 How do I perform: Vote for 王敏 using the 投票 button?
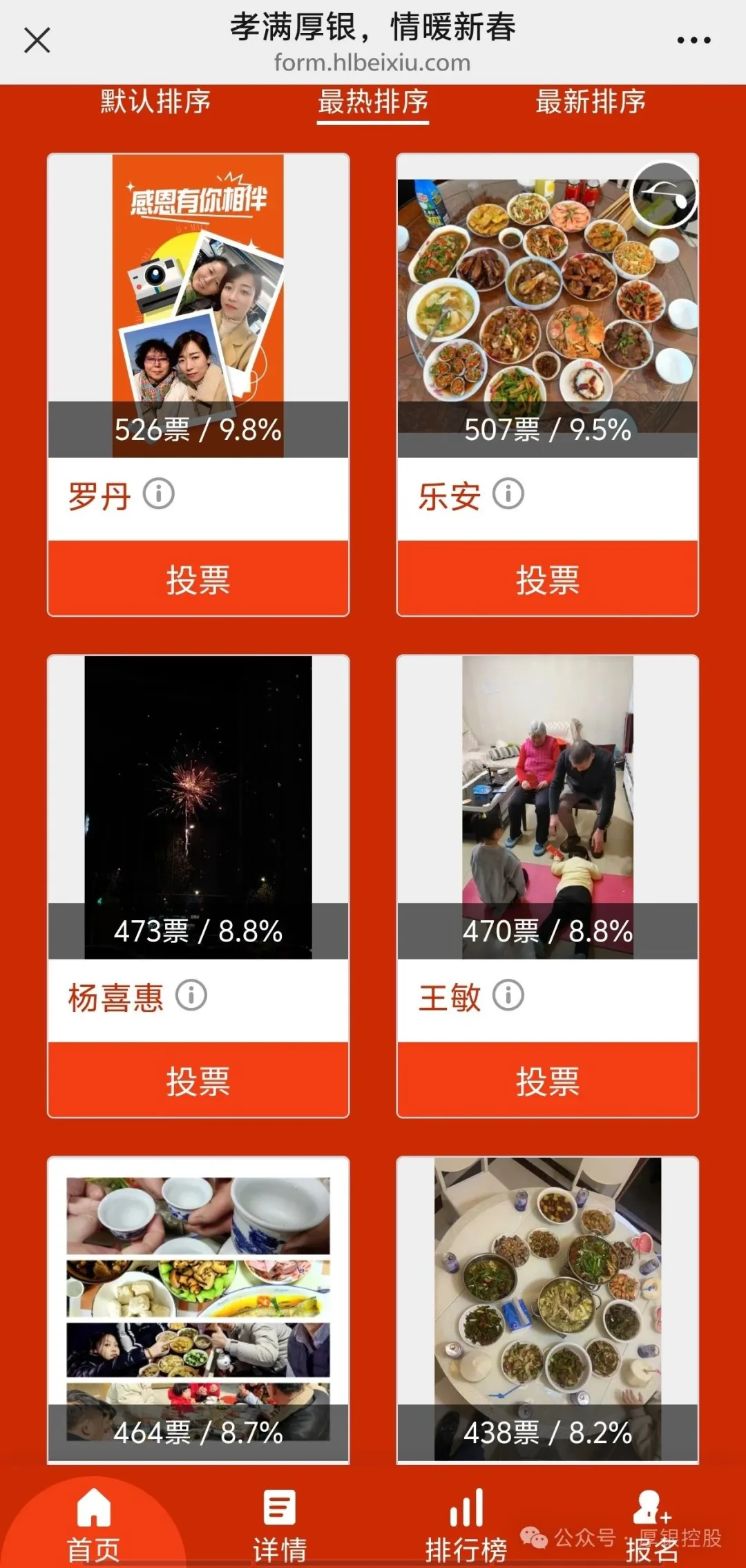548,1081
